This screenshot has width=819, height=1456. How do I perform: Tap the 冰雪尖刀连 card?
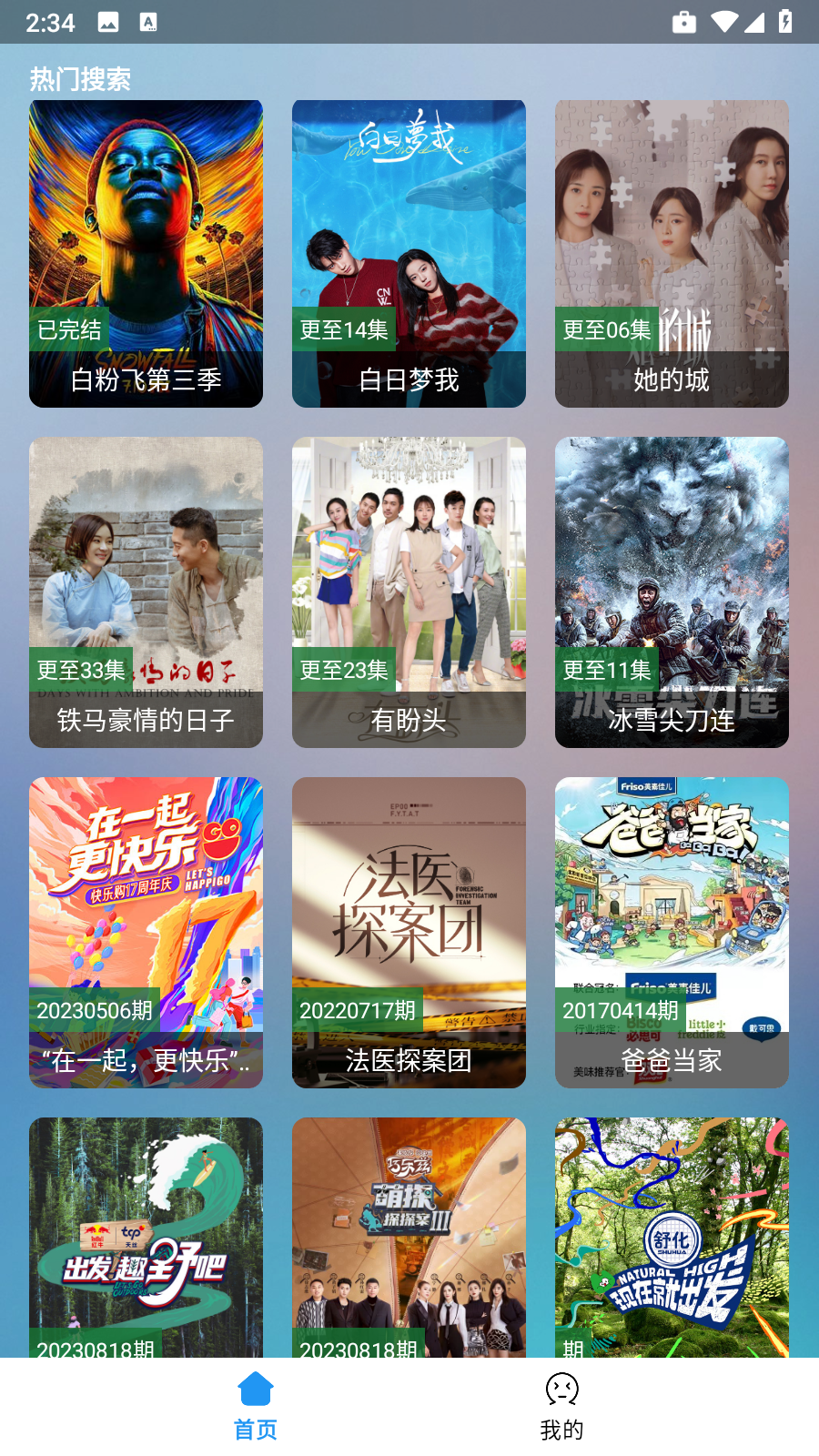(672, 591)
